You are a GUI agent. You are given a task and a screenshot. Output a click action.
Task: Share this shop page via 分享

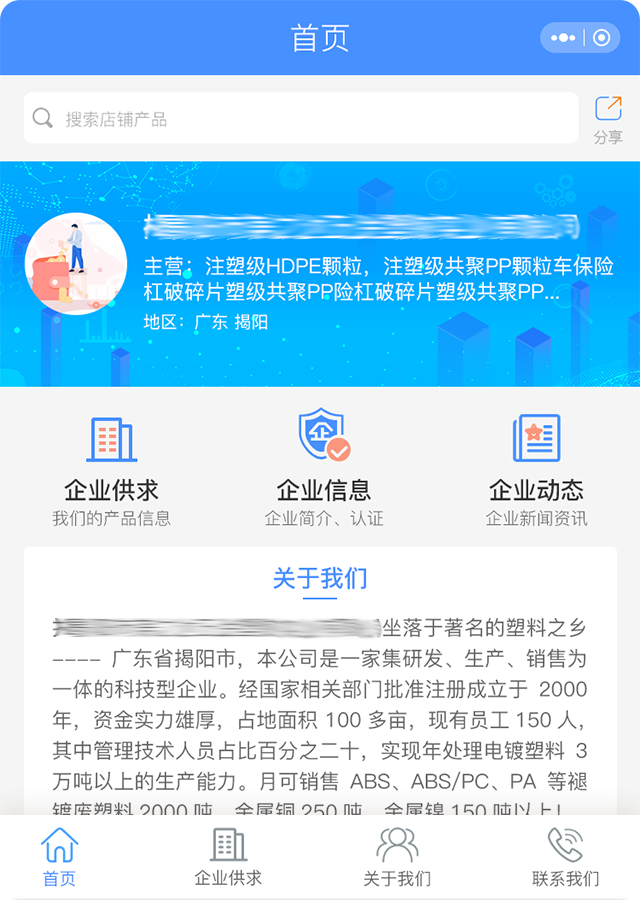click(608, 119)
